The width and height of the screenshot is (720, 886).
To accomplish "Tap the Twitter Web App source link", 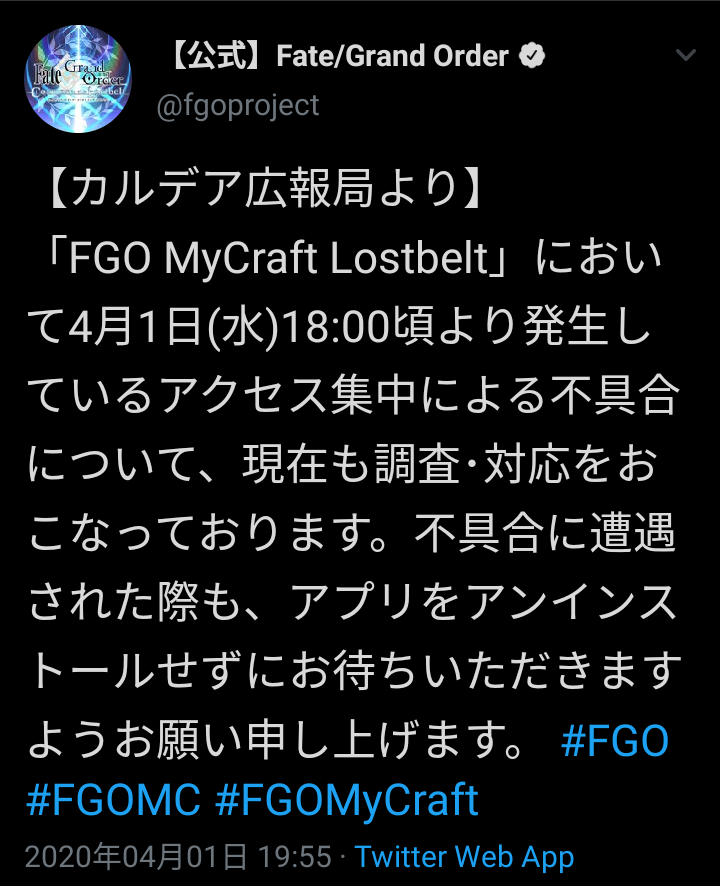I will (464, 857).
